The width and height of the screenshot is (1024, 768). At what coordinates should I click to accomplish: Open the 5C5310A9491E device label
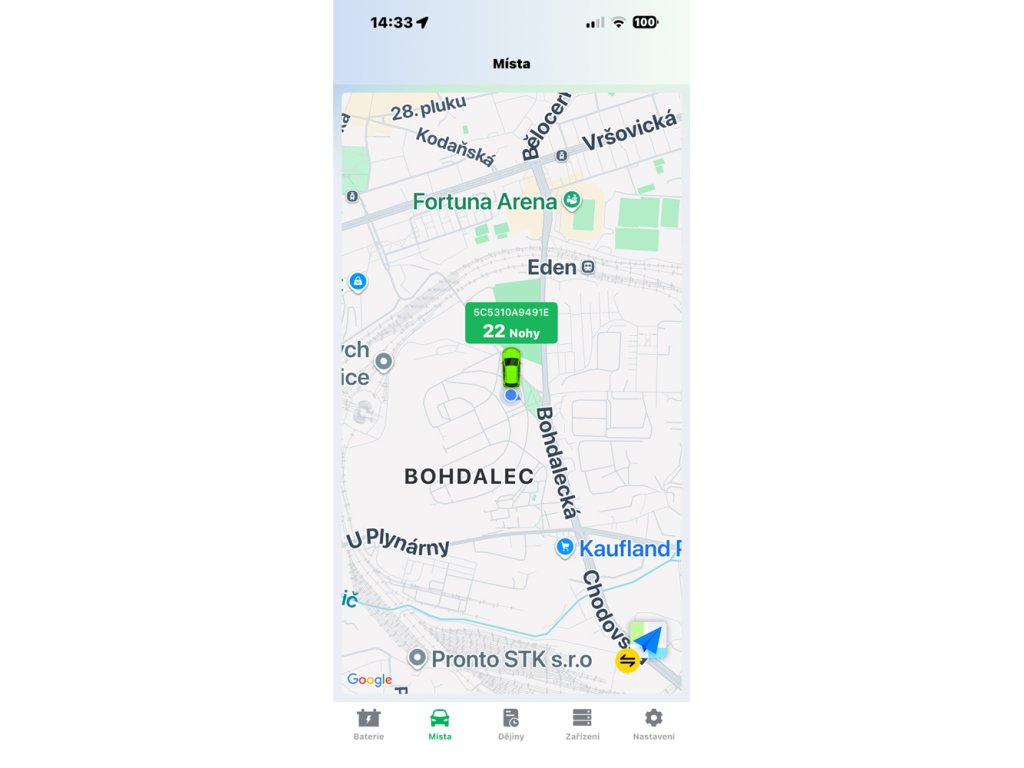(x=511, y=323)
